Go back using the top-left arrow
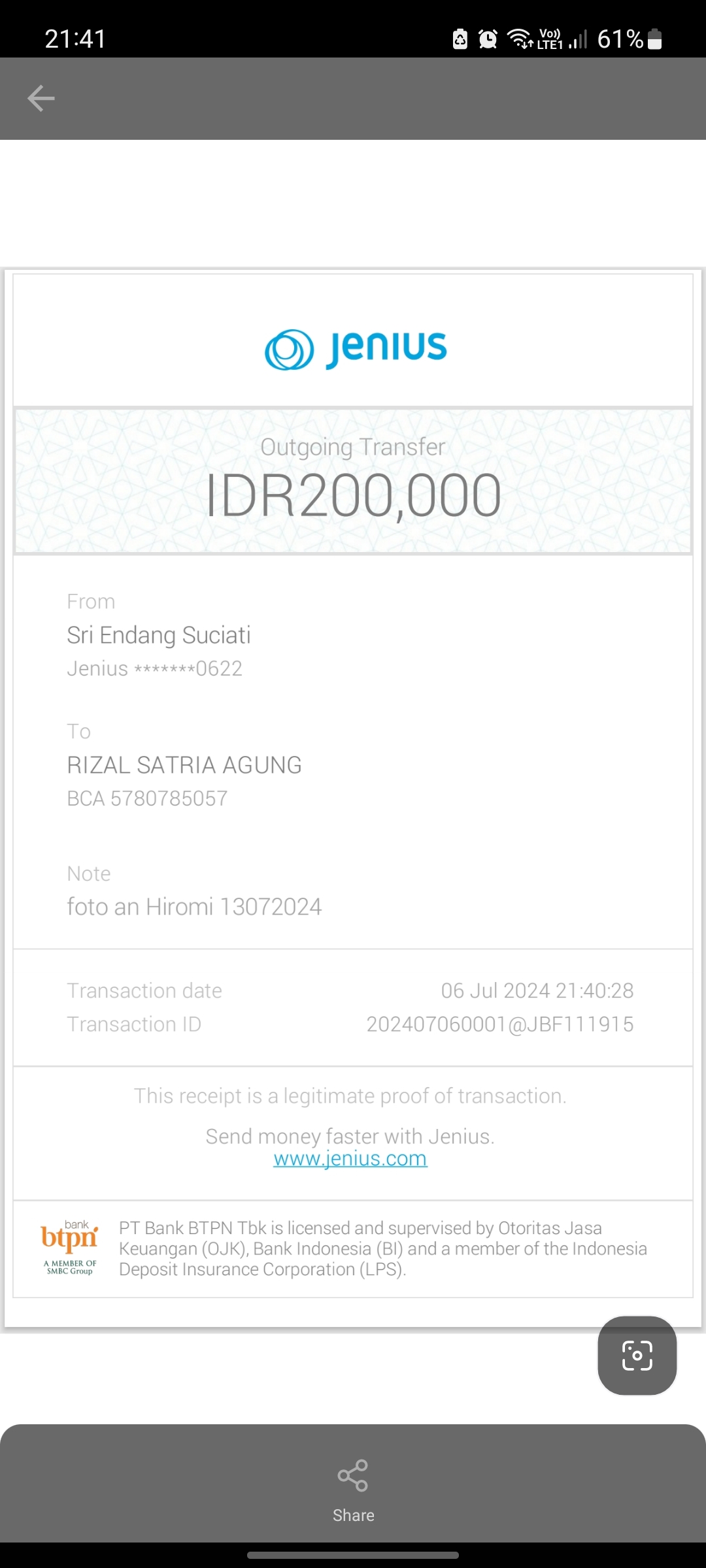706x1568 pixels. [x=41, y=99]
